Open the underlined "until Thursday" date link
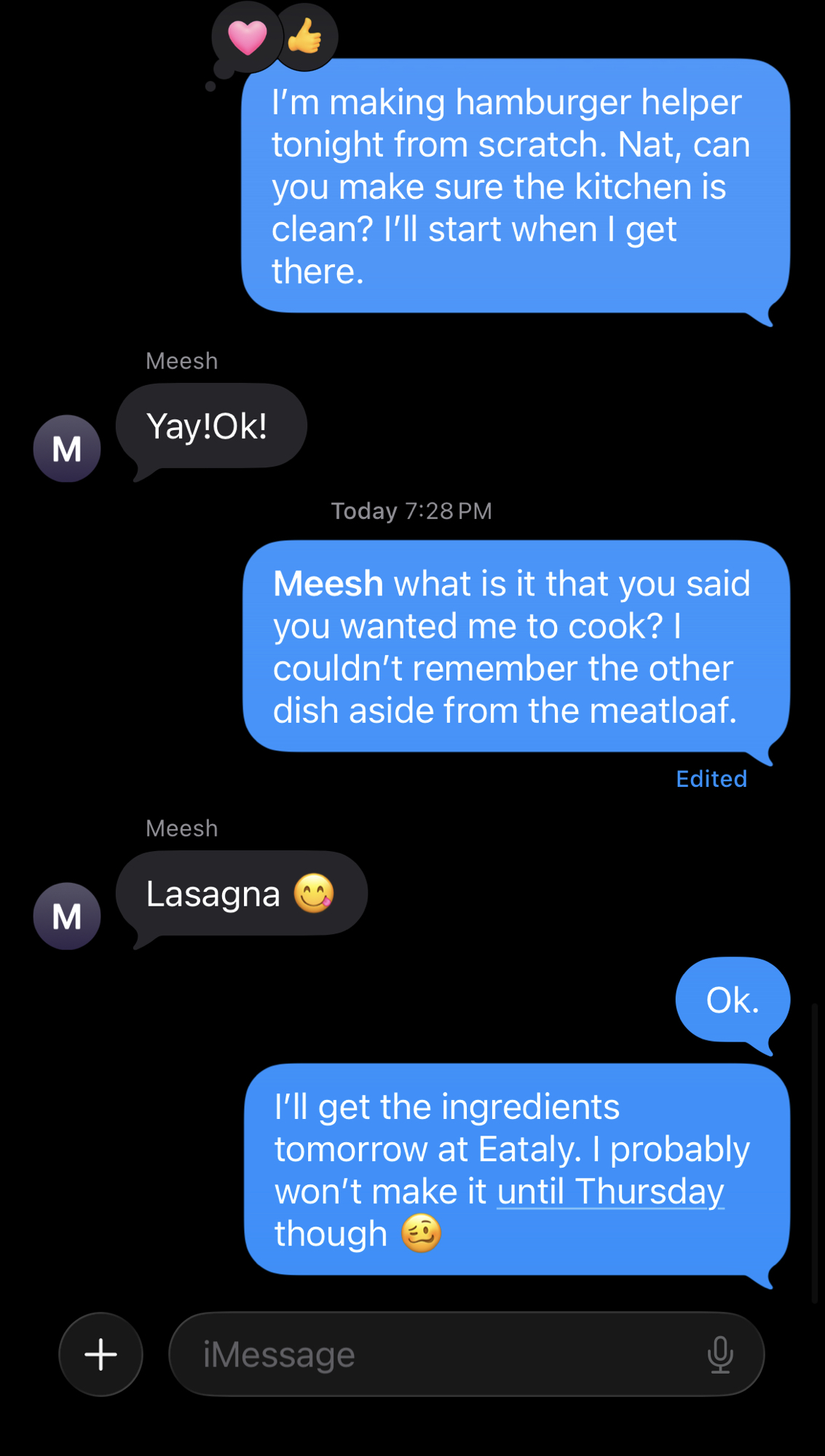The width and height of the screenshot is (825, 1456). pyautogui.click(x=610, y=1192)
